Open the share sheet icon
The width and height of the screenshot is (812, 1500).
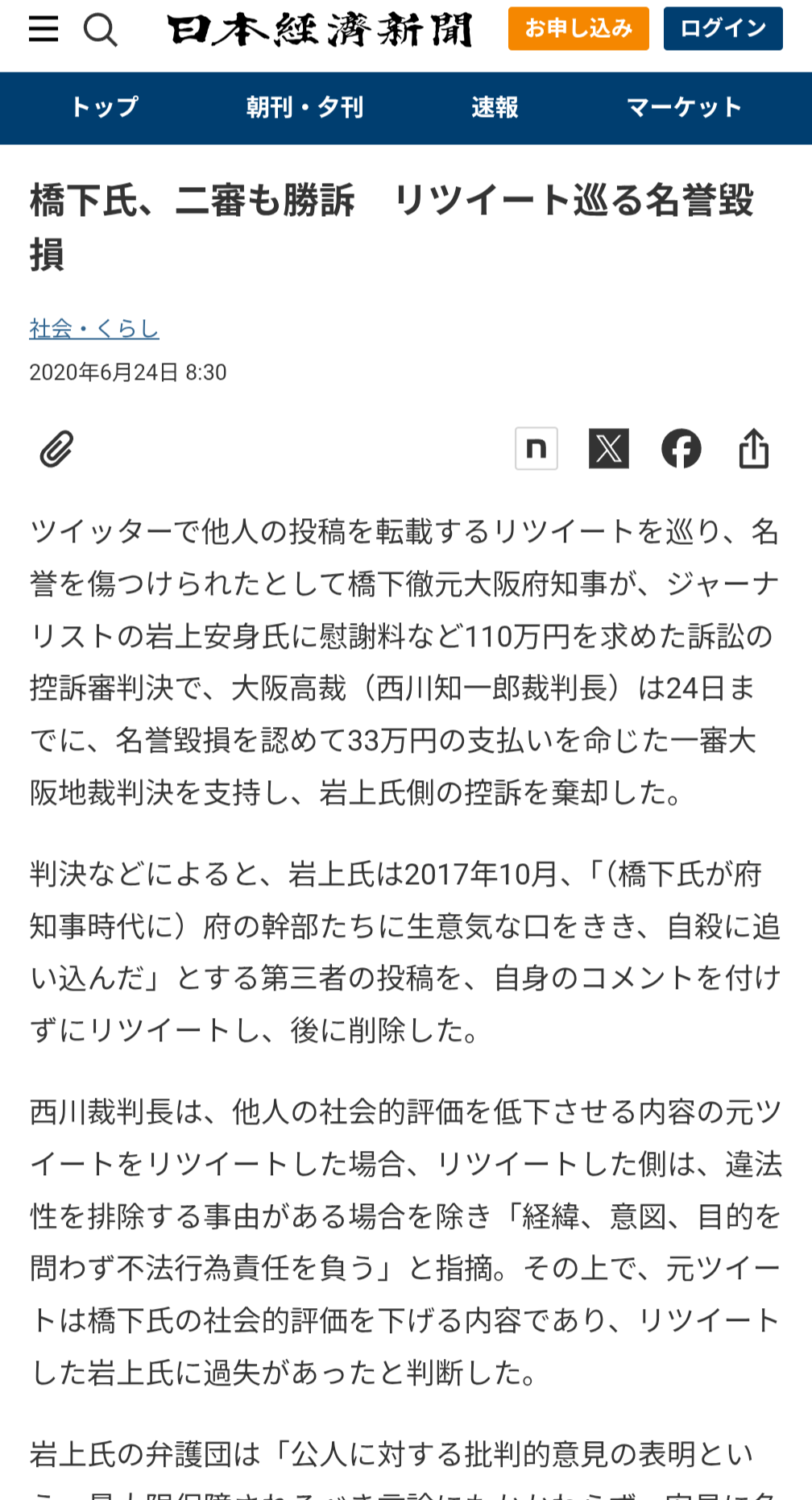click(754, 448)
